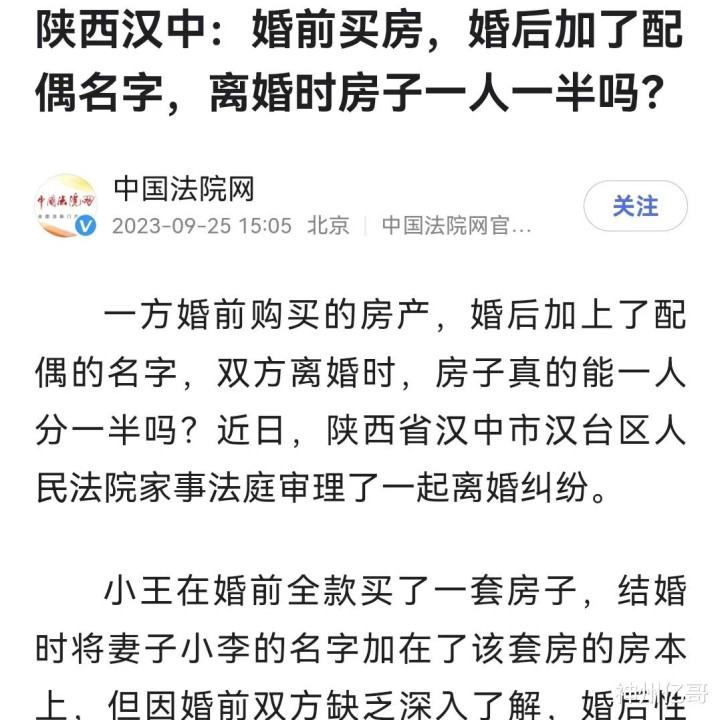Open the 中国法院网 profile avatar

66,205
